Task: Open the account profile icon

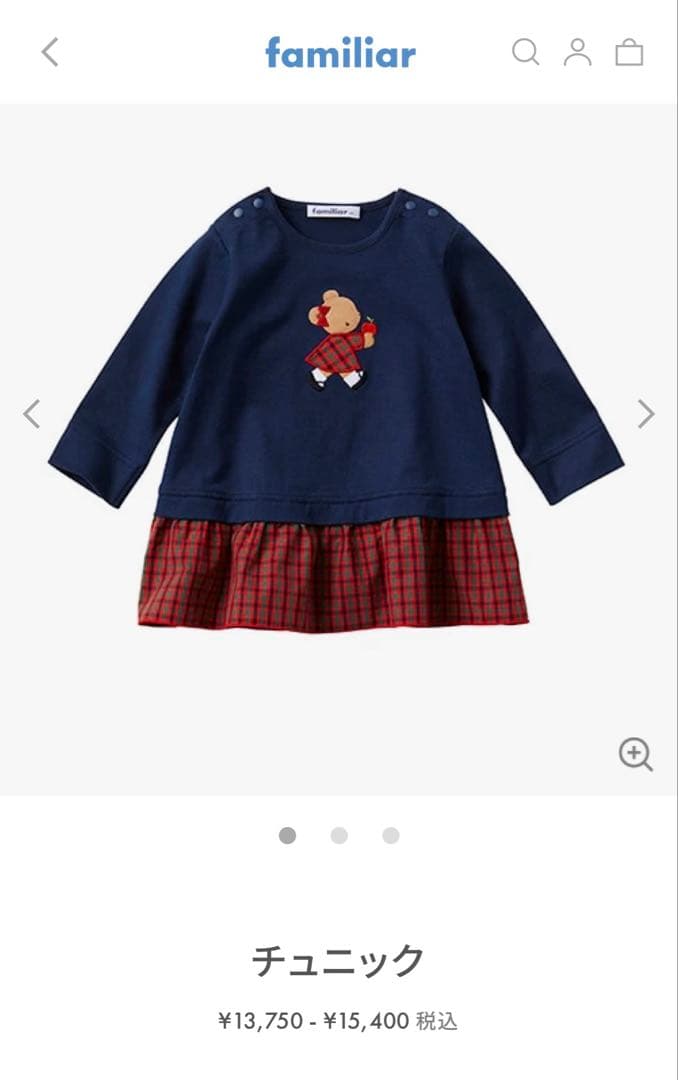Action: tap(577, 52)
